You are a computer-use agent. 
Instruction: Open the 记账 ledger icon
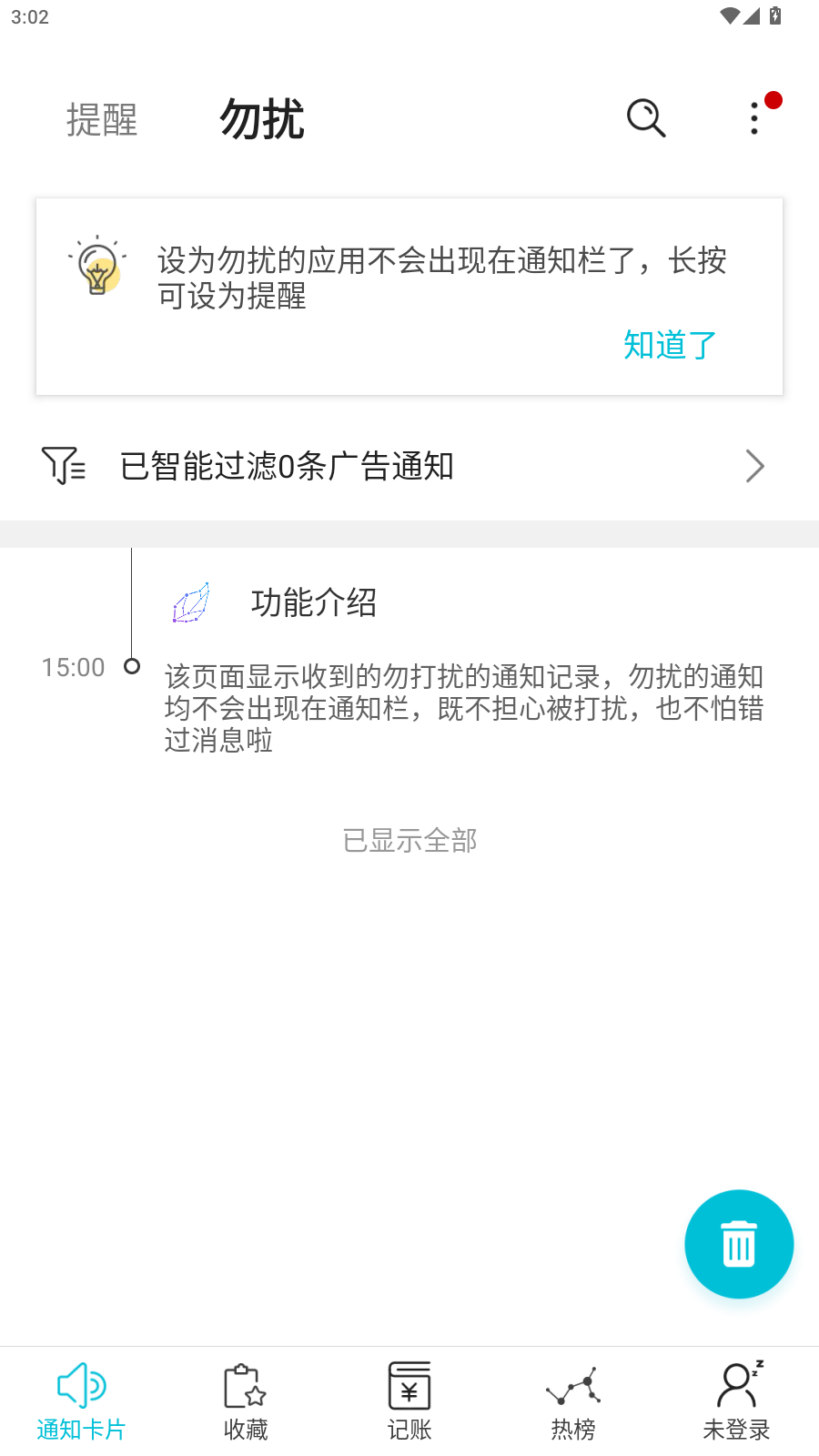[x=409, y=1385]
